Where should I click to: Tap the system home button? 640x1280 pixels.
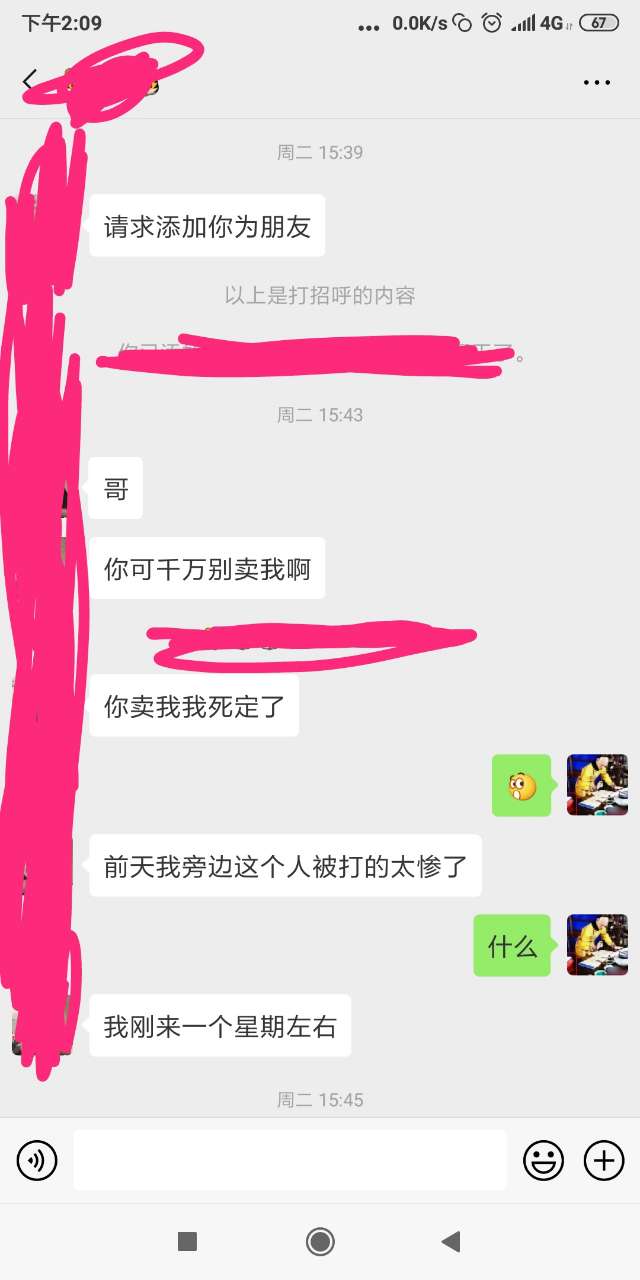point(320,1242)
